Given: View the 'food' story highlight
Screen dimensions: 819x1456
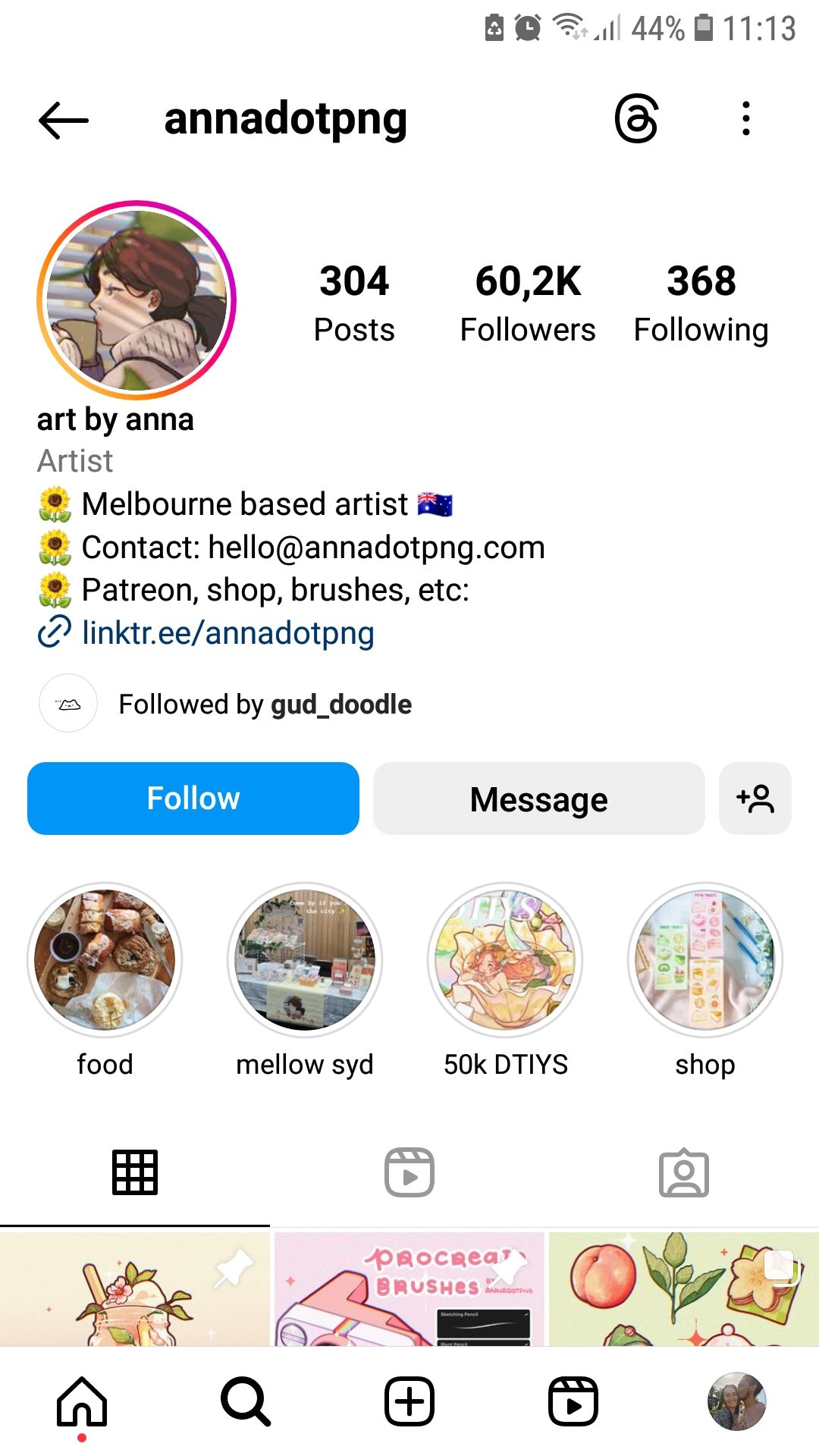Looking at the screenshot, I should pos(105,960).
